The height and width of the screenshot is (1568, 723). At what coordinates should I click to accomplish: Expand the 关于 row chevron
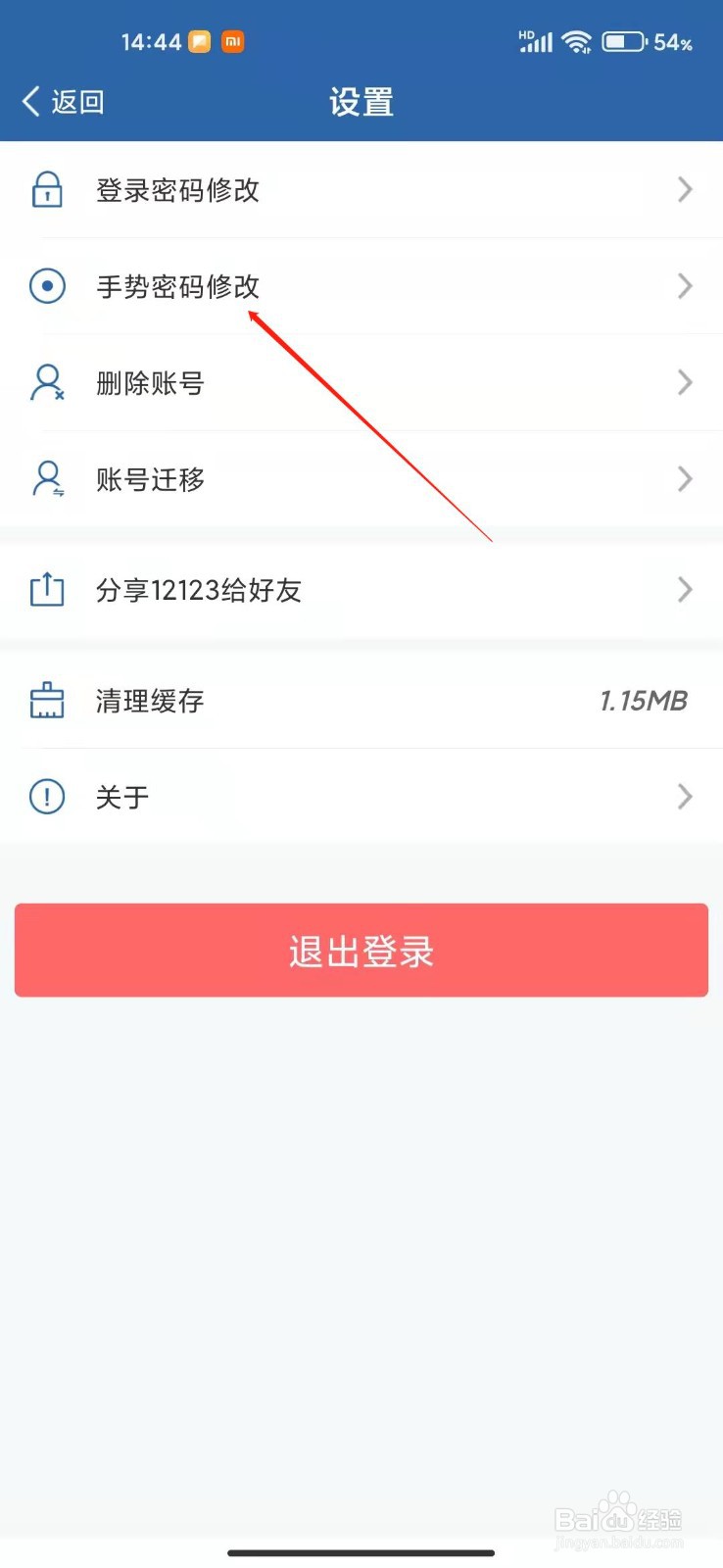click(x=684, y=797)
